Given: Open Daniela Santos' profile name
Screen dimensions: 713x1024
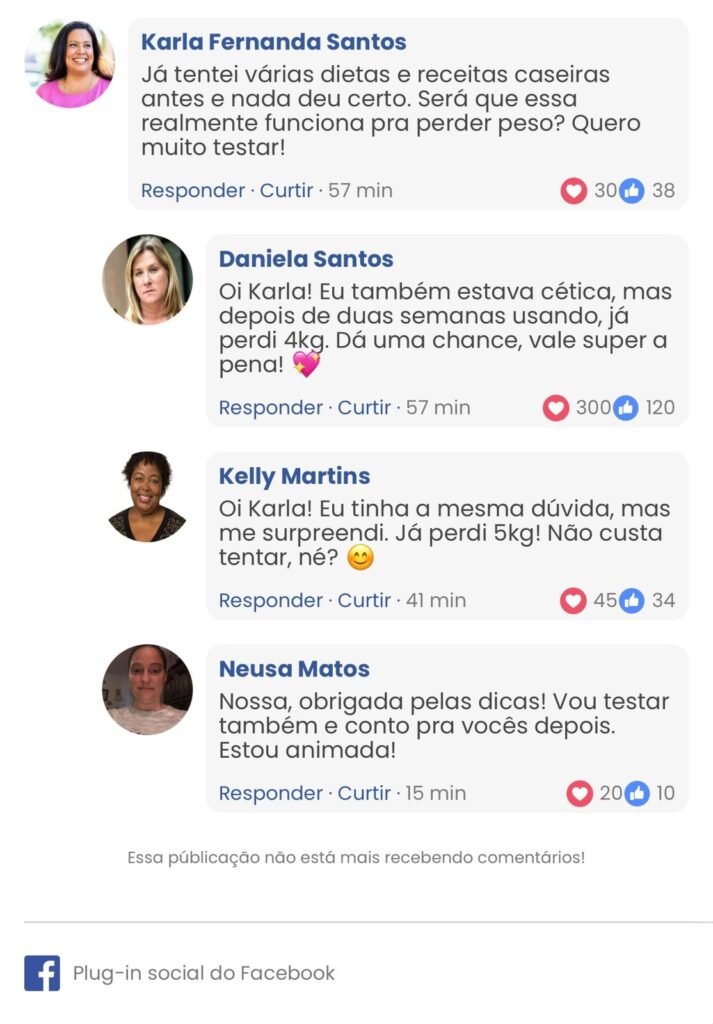Looking at the screenshot, I should pos(306,259).
